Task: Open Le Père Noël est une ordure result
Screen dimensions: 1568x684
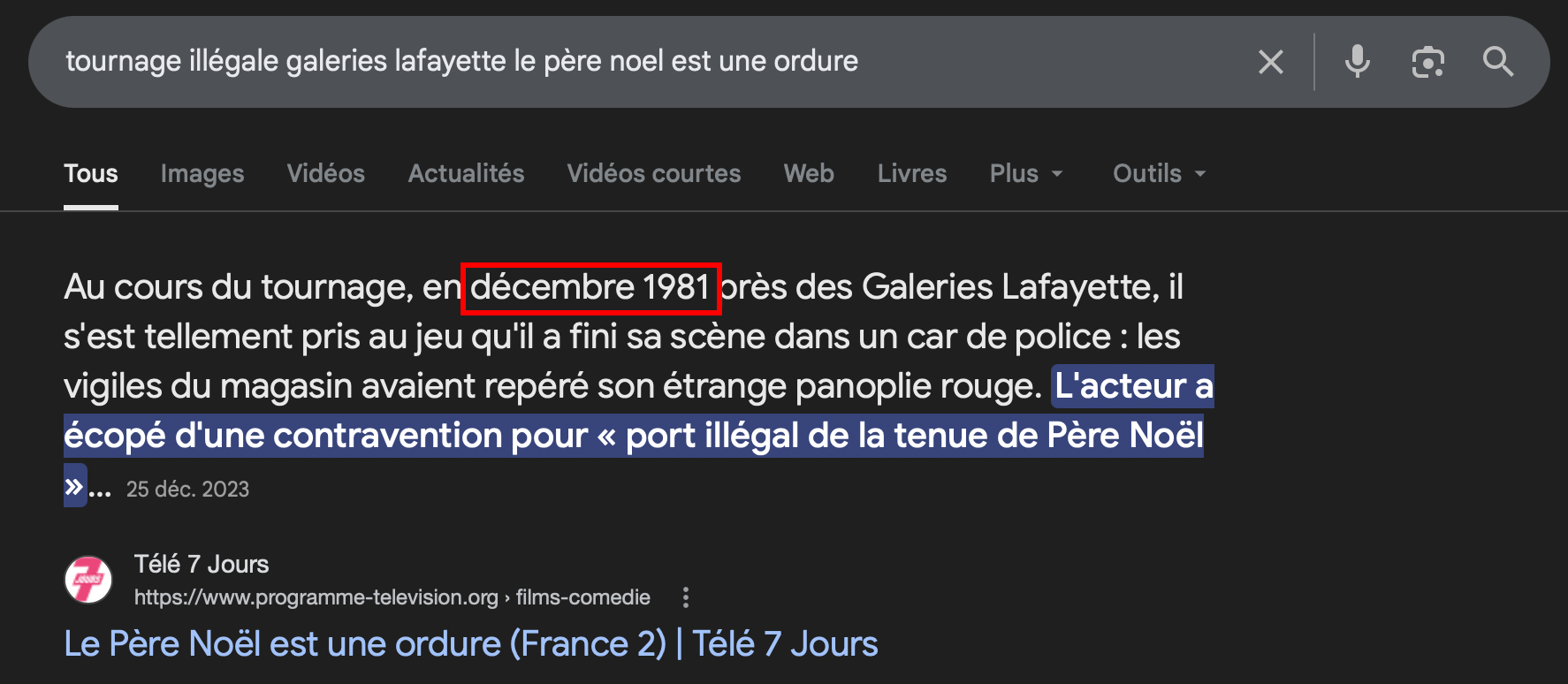Action: (x=470, y=643)
